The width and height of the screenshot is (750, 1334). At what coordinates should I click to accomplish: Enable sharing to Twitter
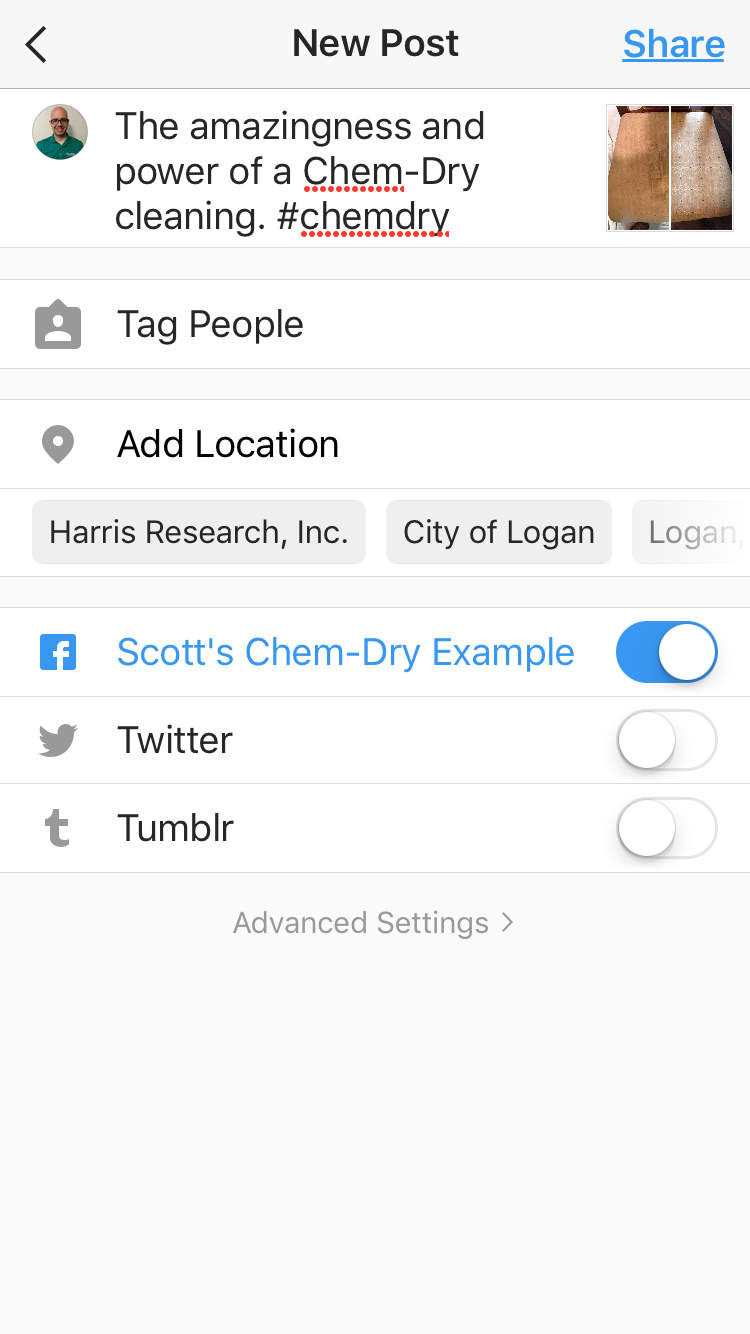[667, 740]
